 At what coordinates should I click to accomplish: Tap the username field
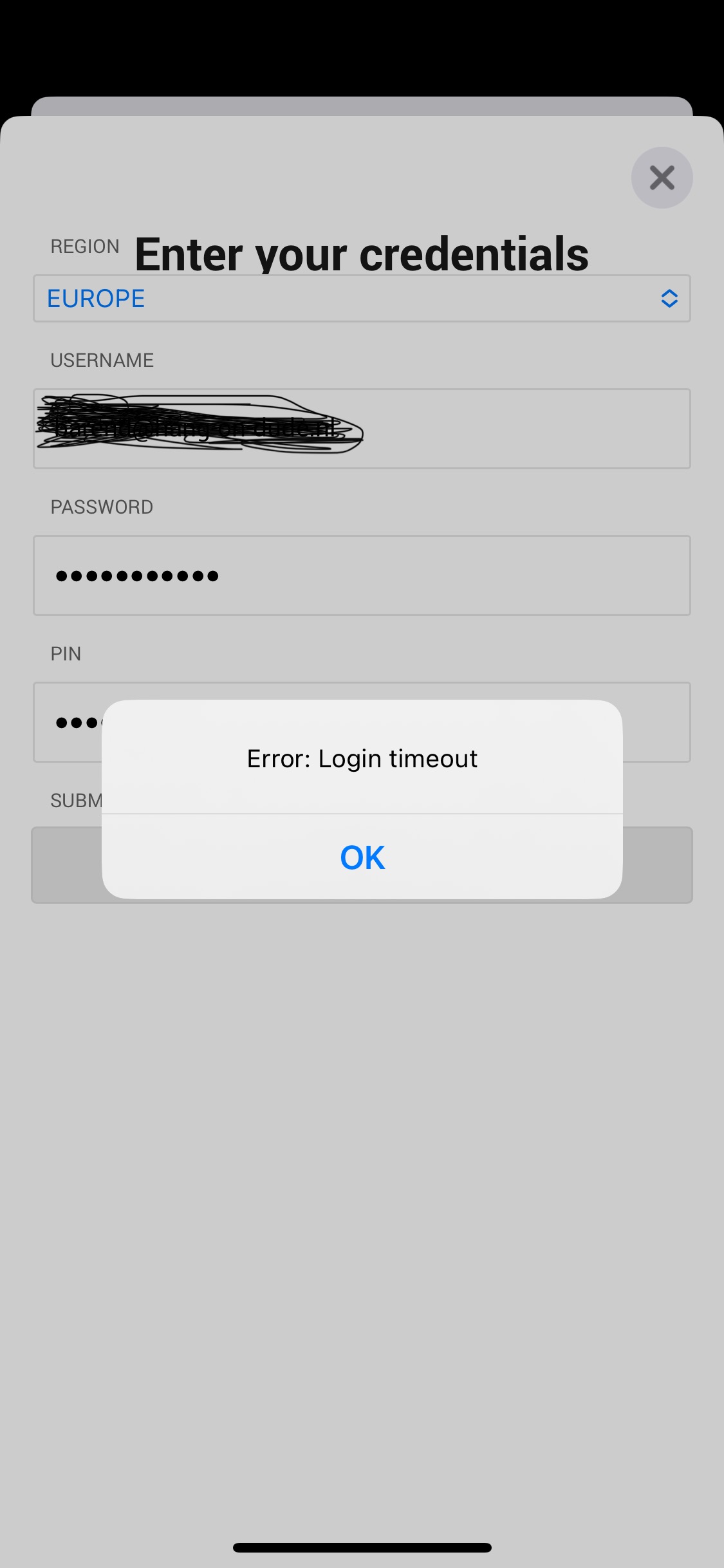click(362, 429)
